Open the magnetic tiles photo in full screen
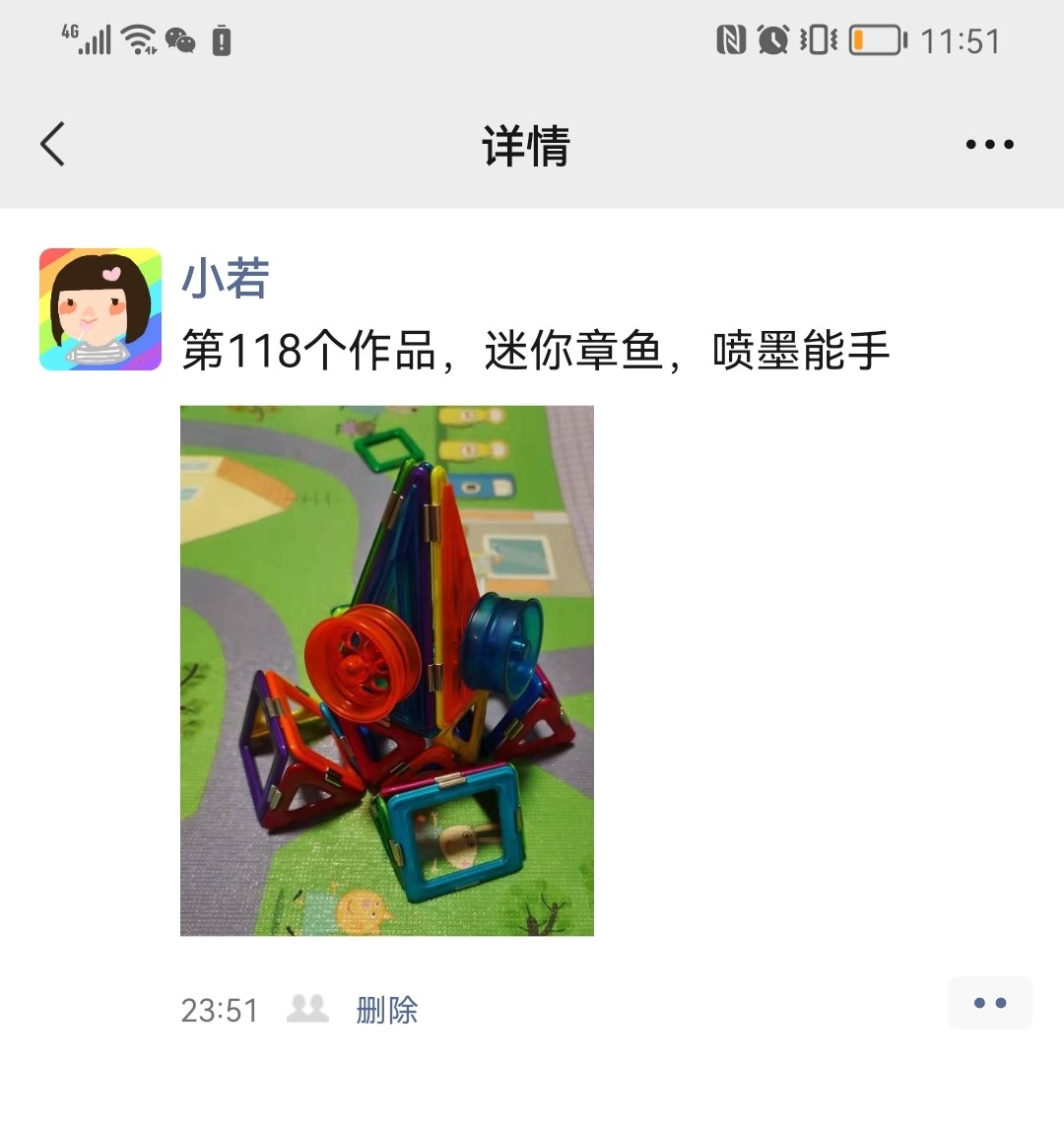This screenshot has width=1064, height=1128. 386,670
